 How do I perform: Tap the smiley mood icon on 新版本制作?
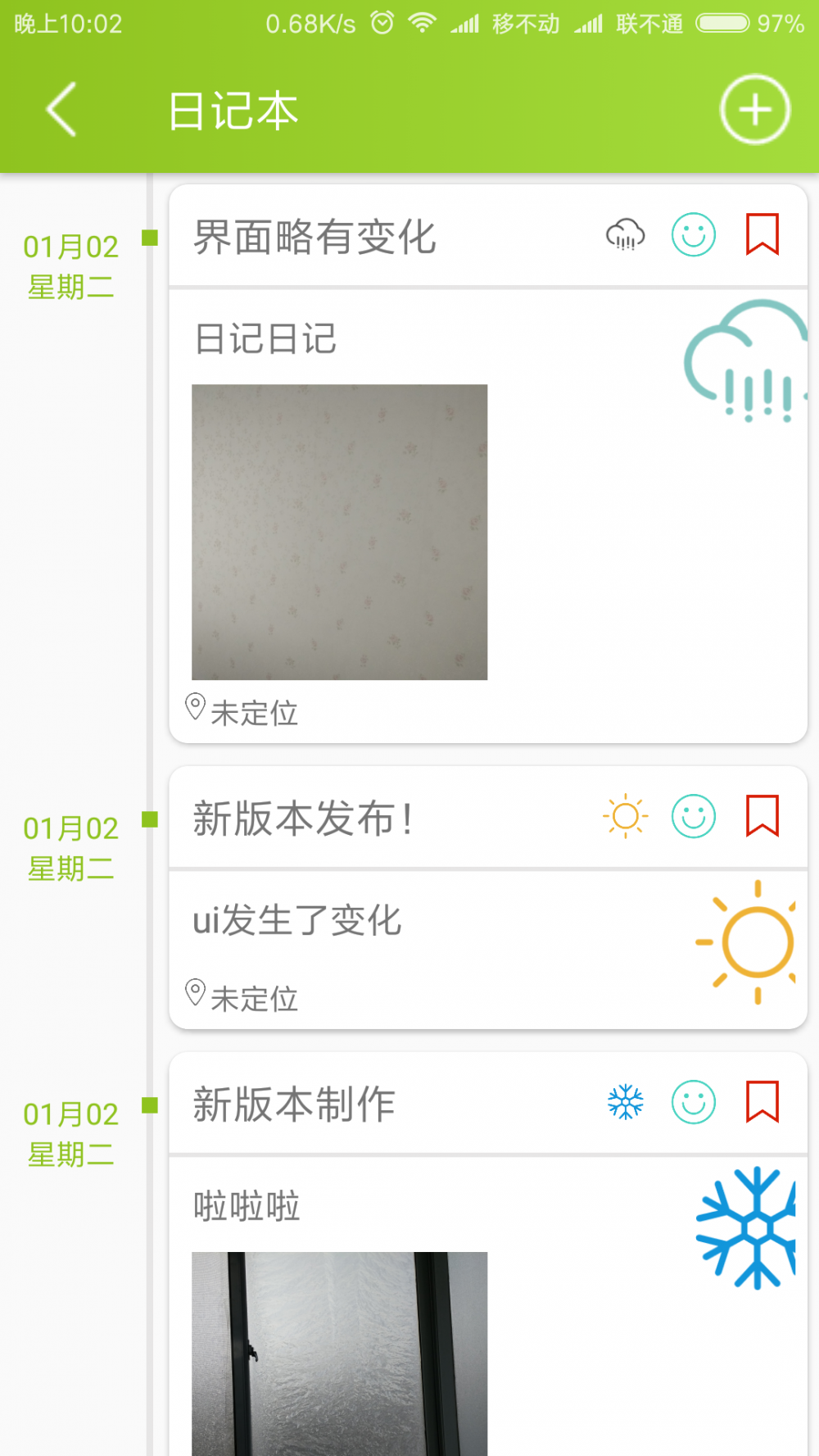pos(693,1102)
